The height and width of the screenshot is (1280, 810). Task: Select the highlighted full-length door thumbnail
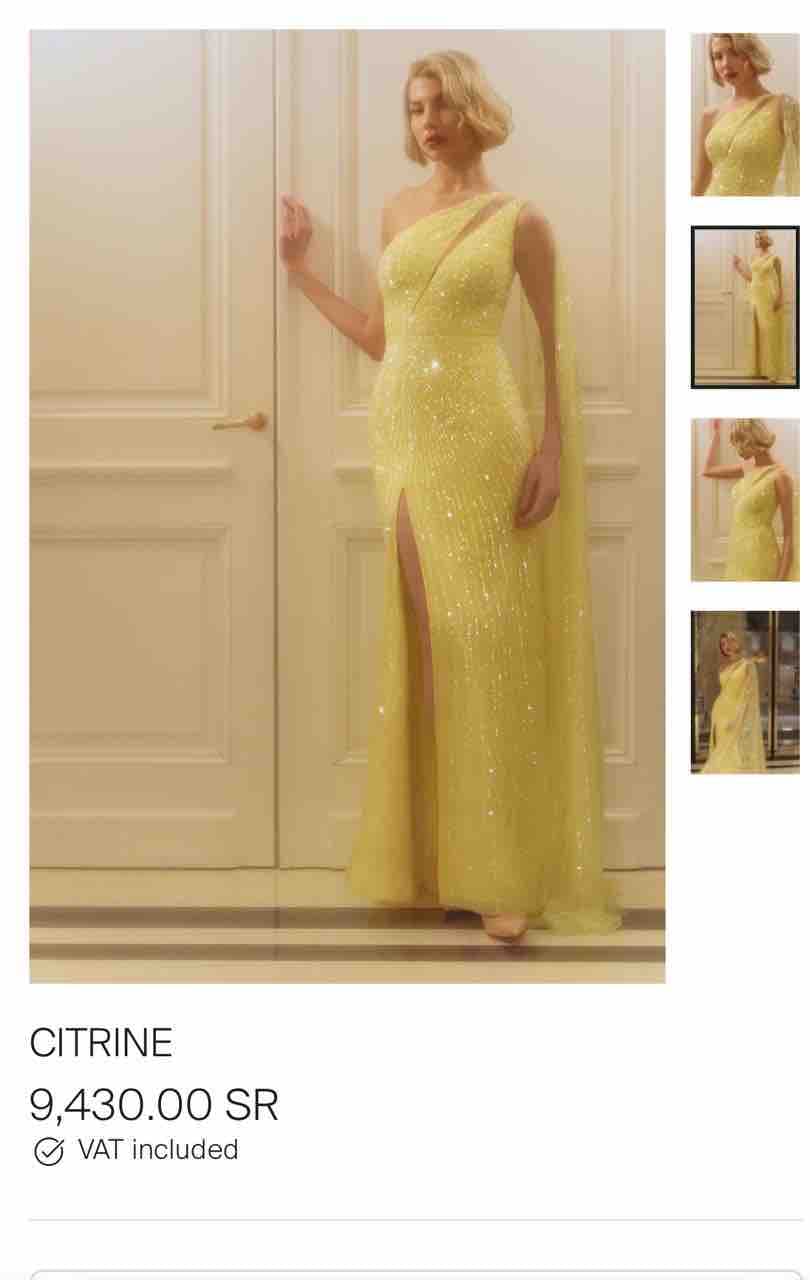pos(745,307)
